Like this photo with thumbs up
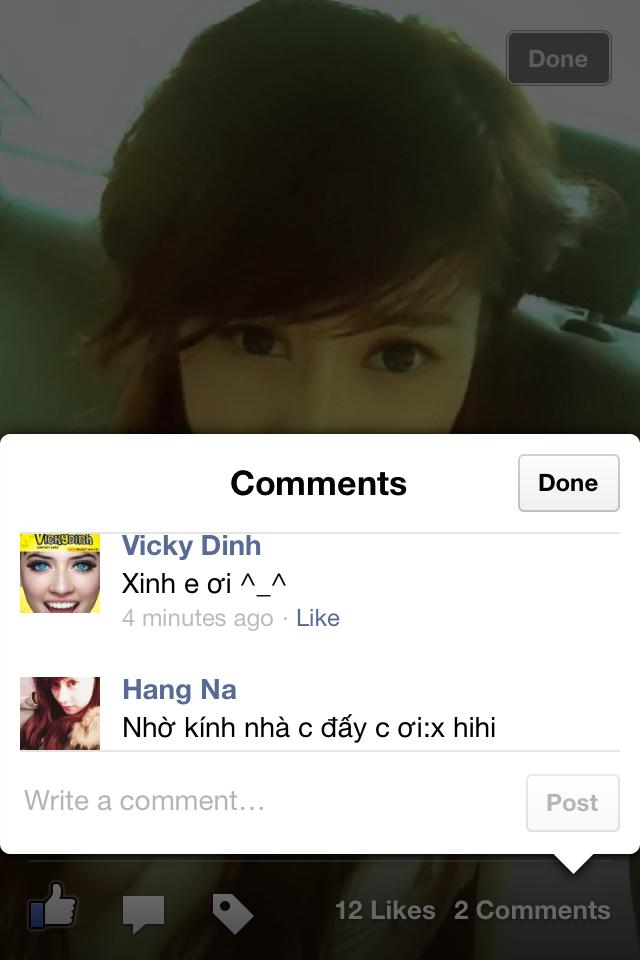Screen dimensions: 640x960 click(x=53, y=908)
